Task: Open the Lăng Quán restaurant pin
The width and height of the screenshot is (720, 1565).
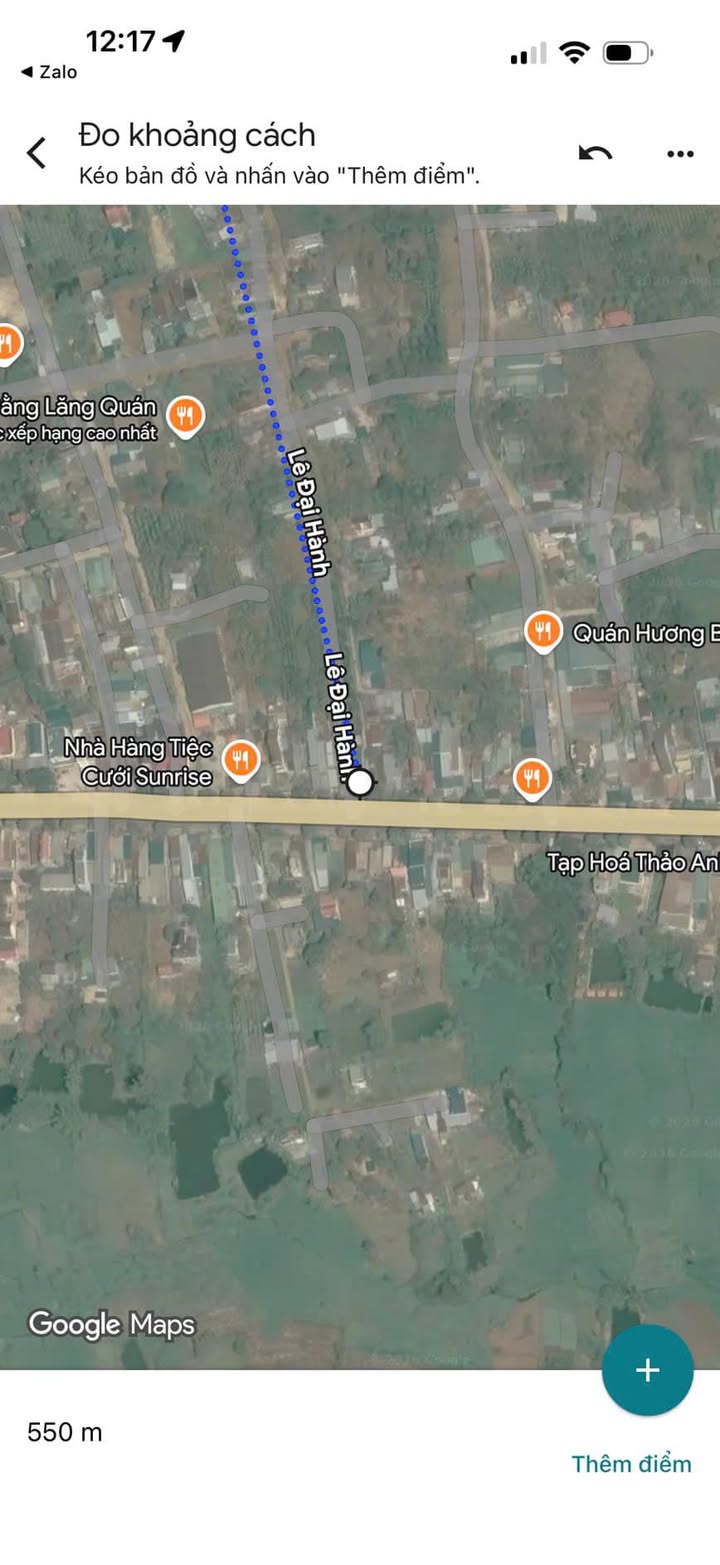Action: [x=185, y=414]
